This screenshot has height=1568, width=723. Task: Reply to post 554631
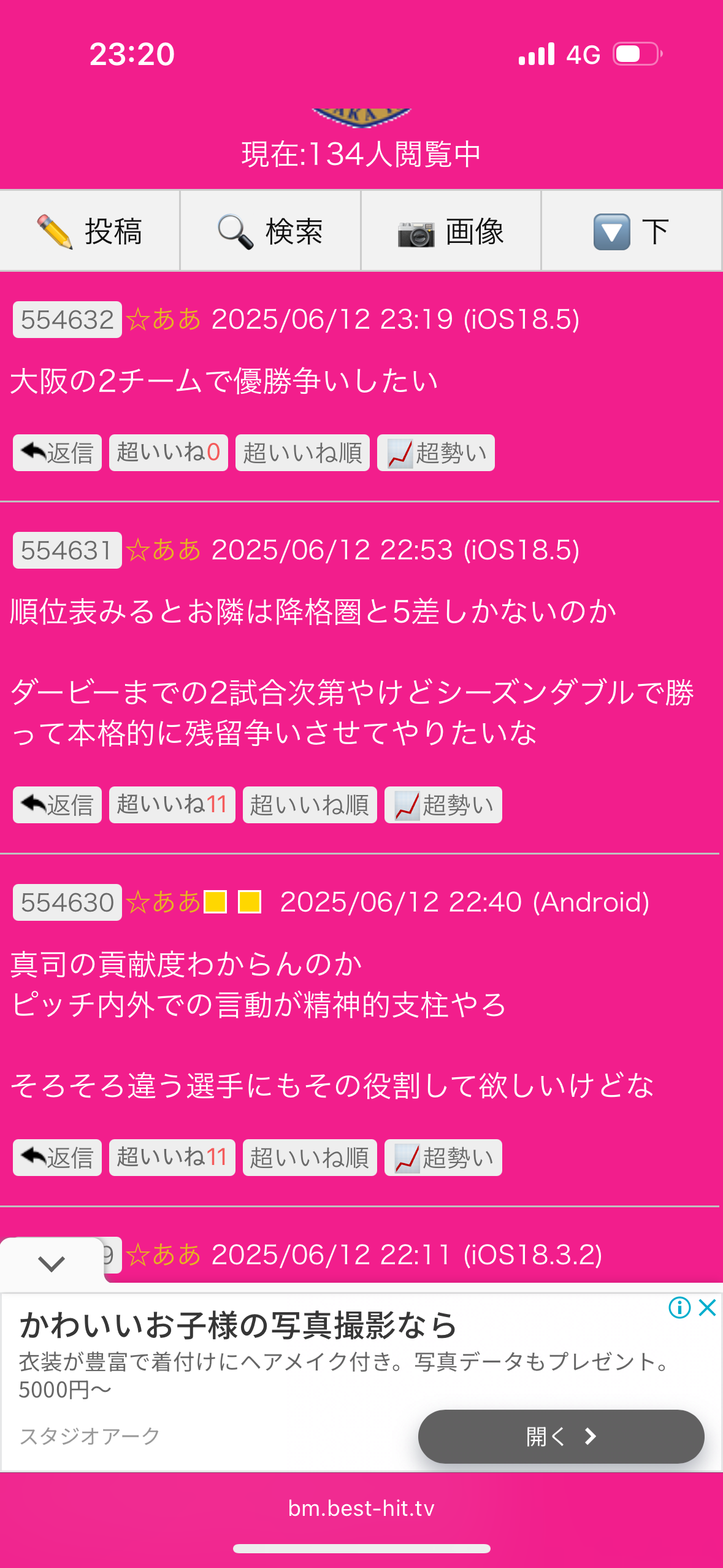pos(57,805)
